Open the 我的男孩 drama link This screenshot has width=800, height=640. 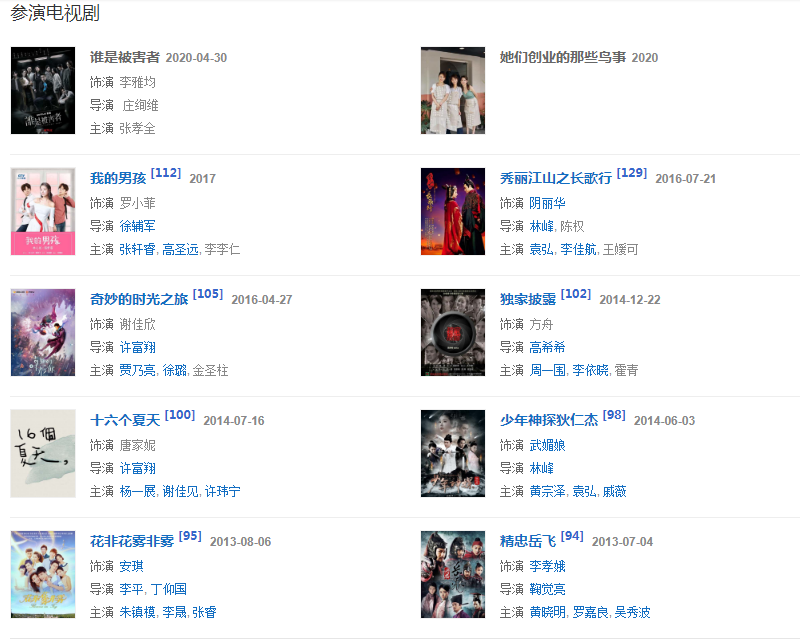click(x=117, y=178)
